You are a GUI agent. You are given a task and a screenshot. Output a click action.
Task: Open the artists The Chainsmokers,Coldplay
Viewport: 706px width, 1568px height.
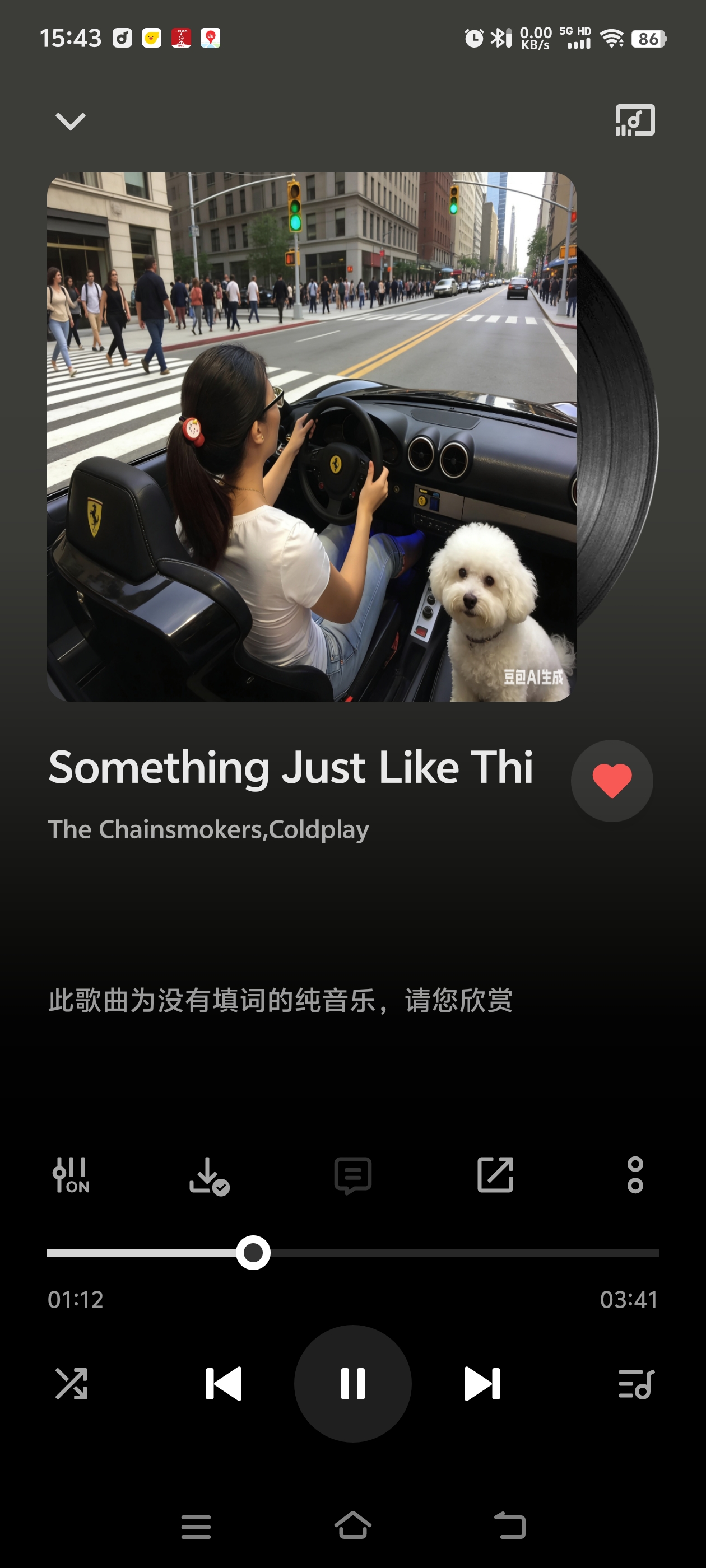(208, 830)
